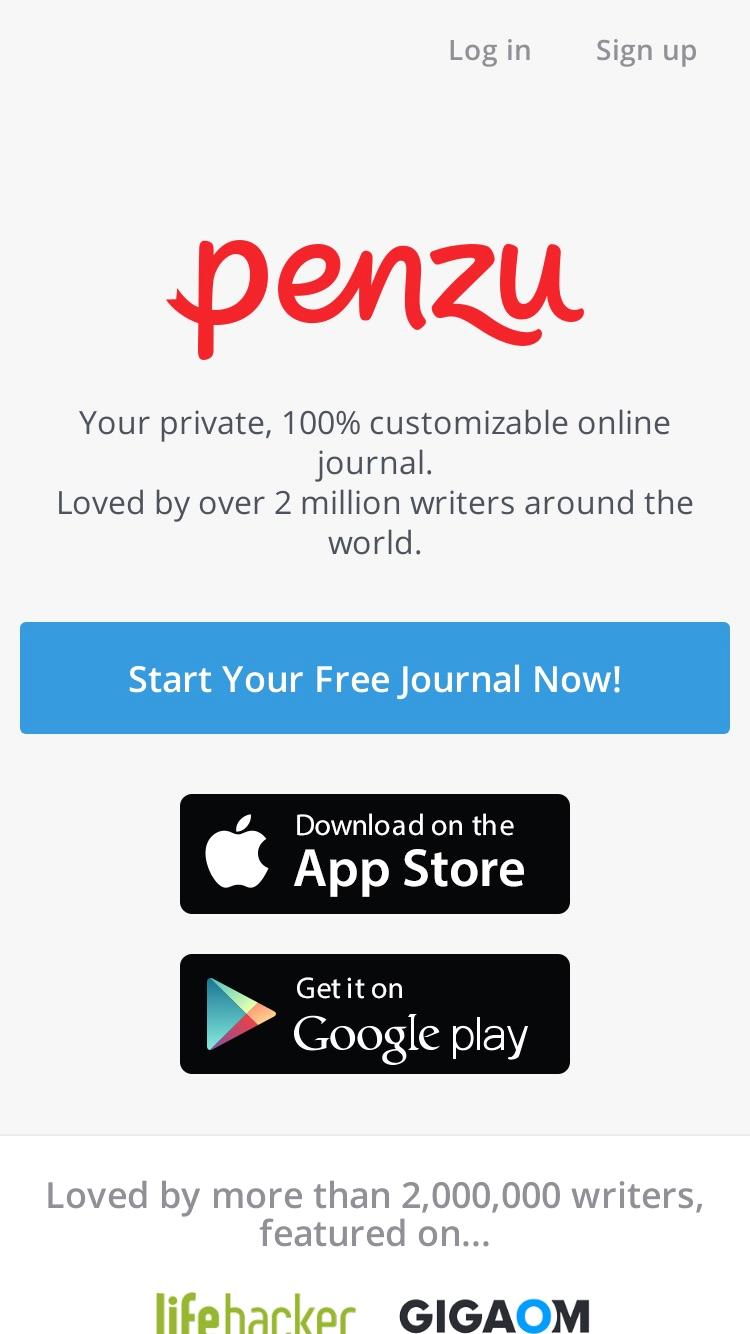Get the app on Google Play

coord(375,1014)
